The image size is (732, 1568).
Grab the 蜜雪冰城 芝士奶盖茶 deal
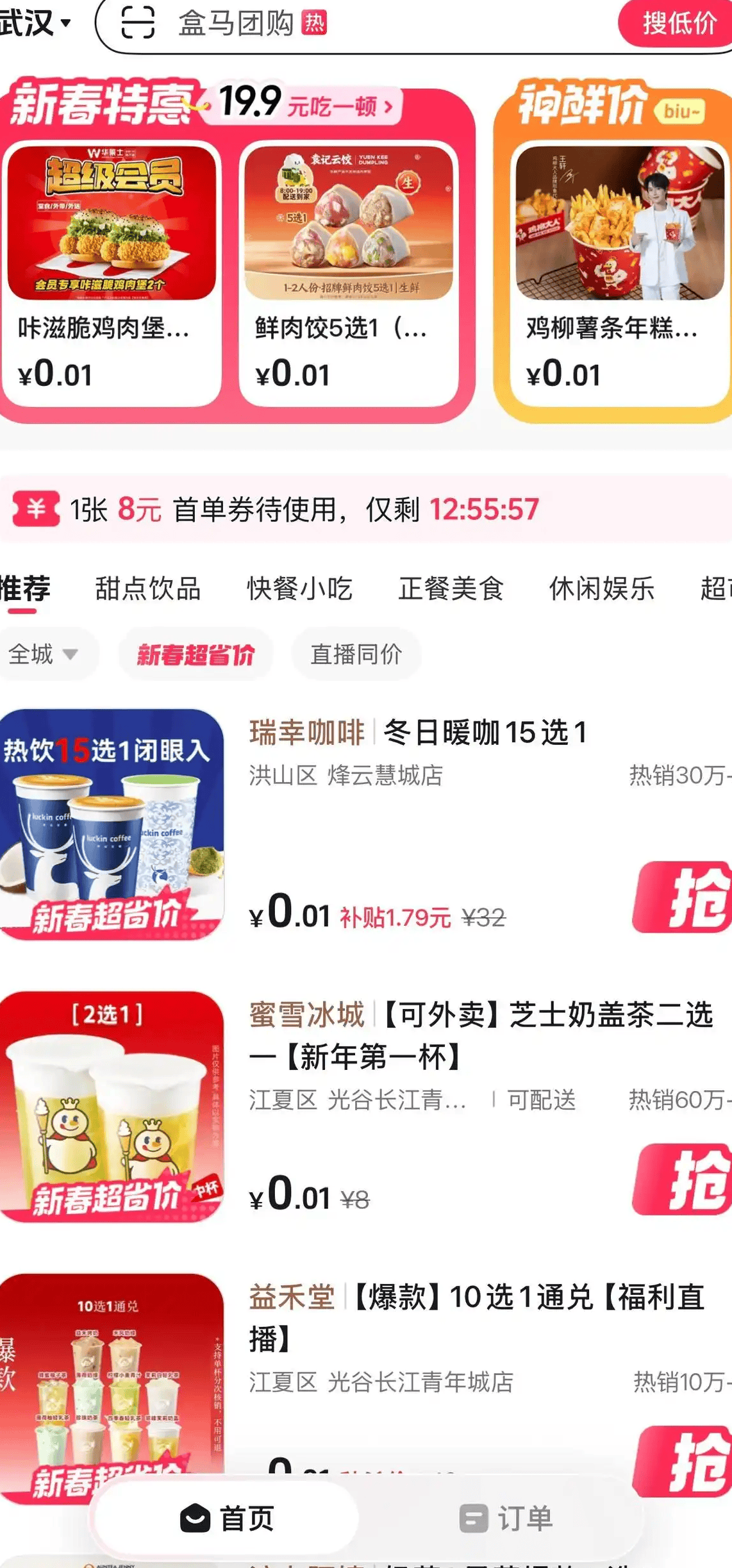pos(682,1180)
